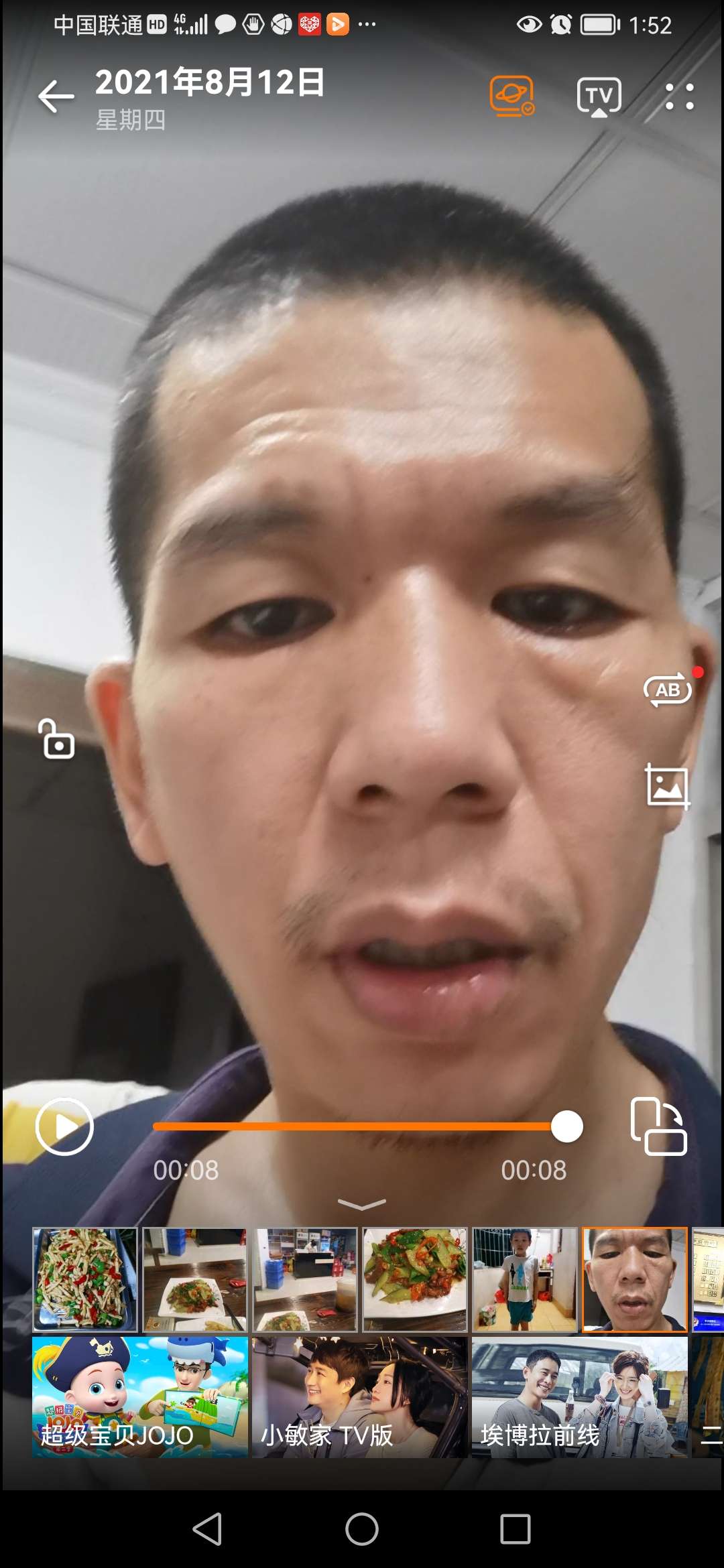
Task: Open 埃博拉前线 video card
Action: (579, 1397)
